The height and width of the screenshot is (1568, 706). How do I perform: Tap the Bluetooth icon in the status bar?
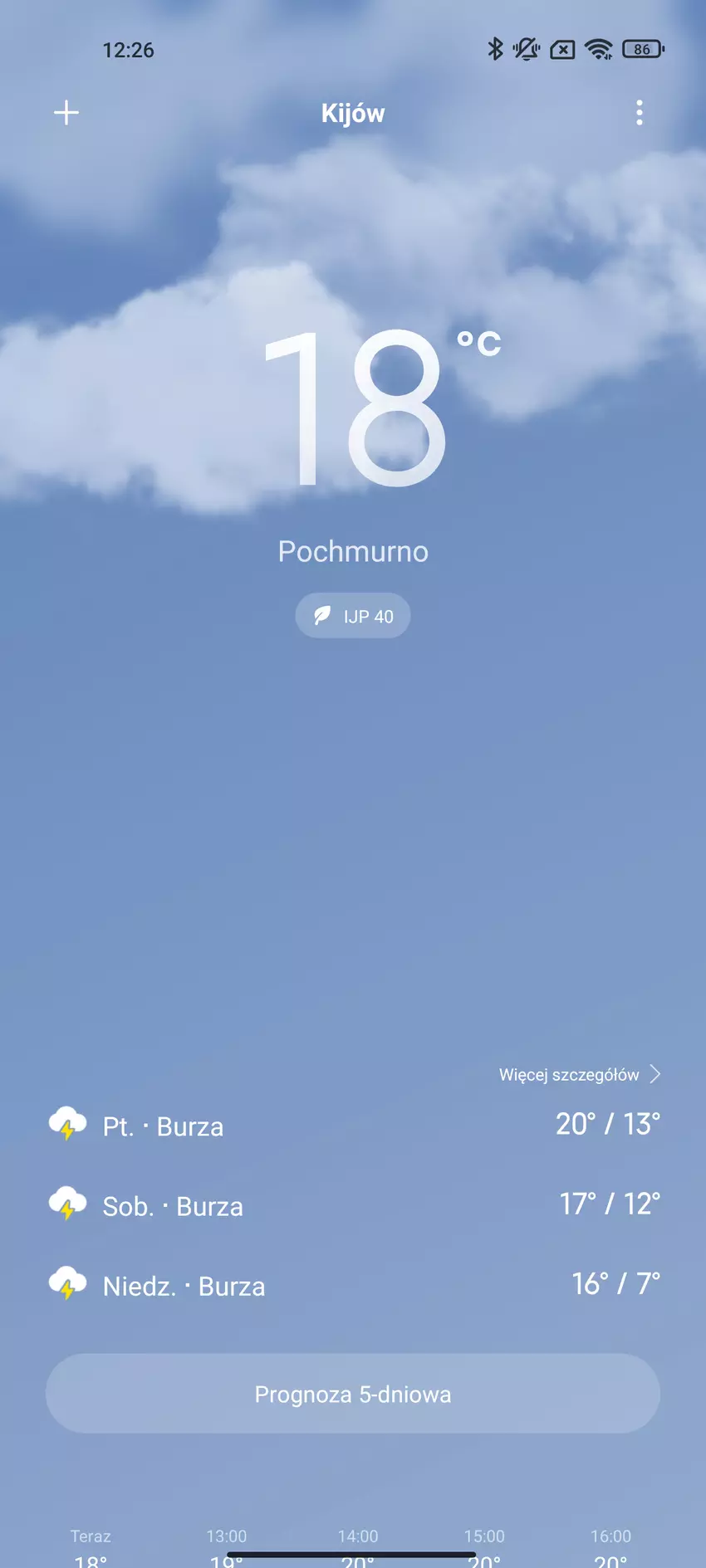(496, 49)
